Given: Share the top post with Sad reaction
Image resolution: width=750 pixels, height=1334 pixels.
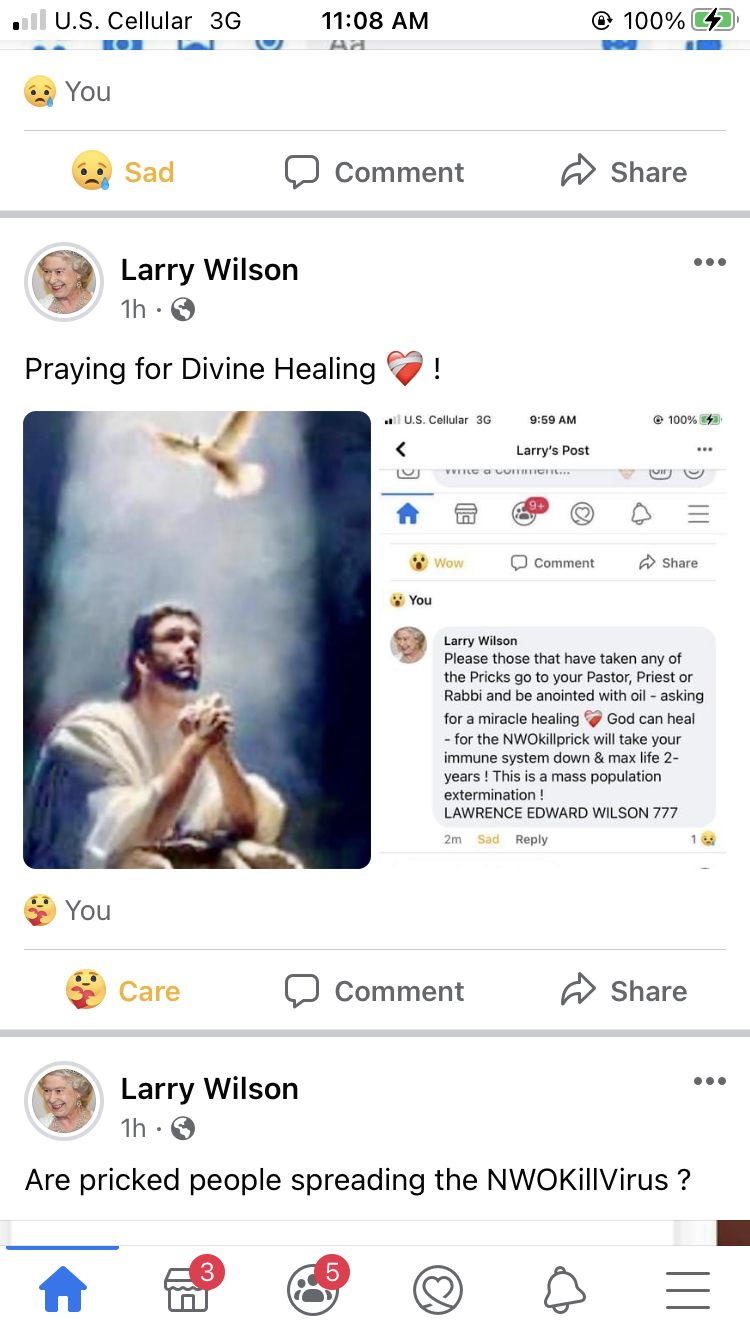Looking at the screenshot, I should point(624,172).
